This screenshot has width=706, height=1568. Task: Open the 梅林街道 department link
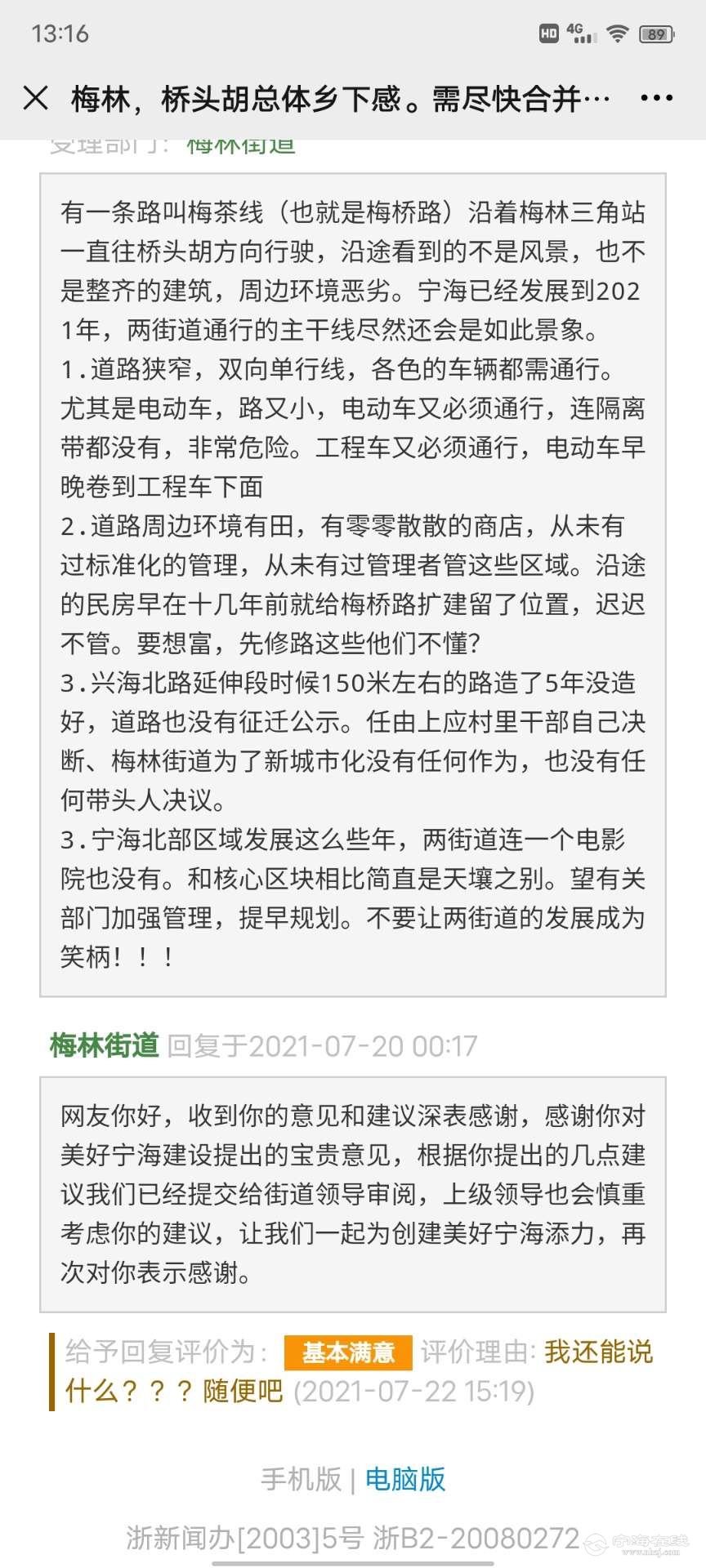[104, 1045]
